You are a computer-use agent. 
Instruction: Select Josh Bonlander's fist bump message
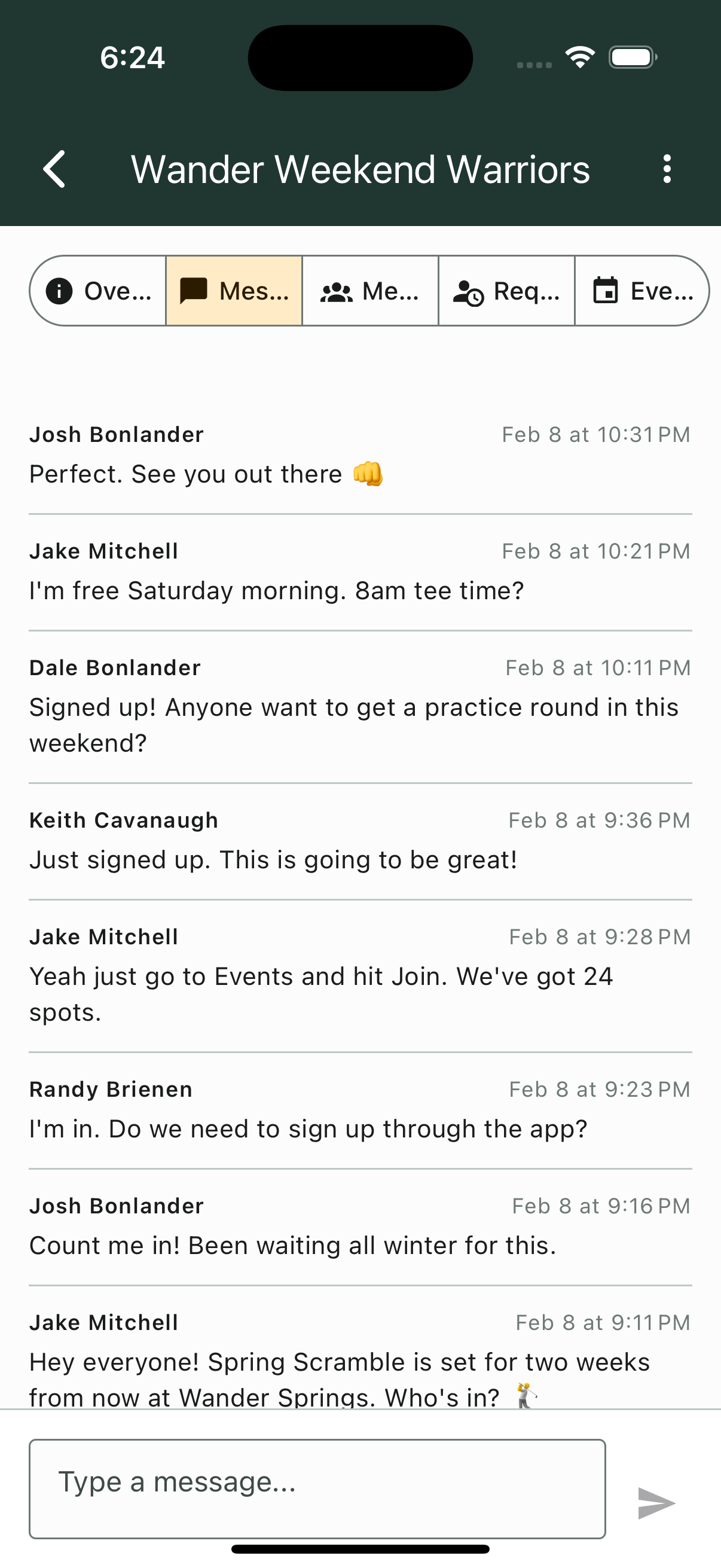click(207, 473)
